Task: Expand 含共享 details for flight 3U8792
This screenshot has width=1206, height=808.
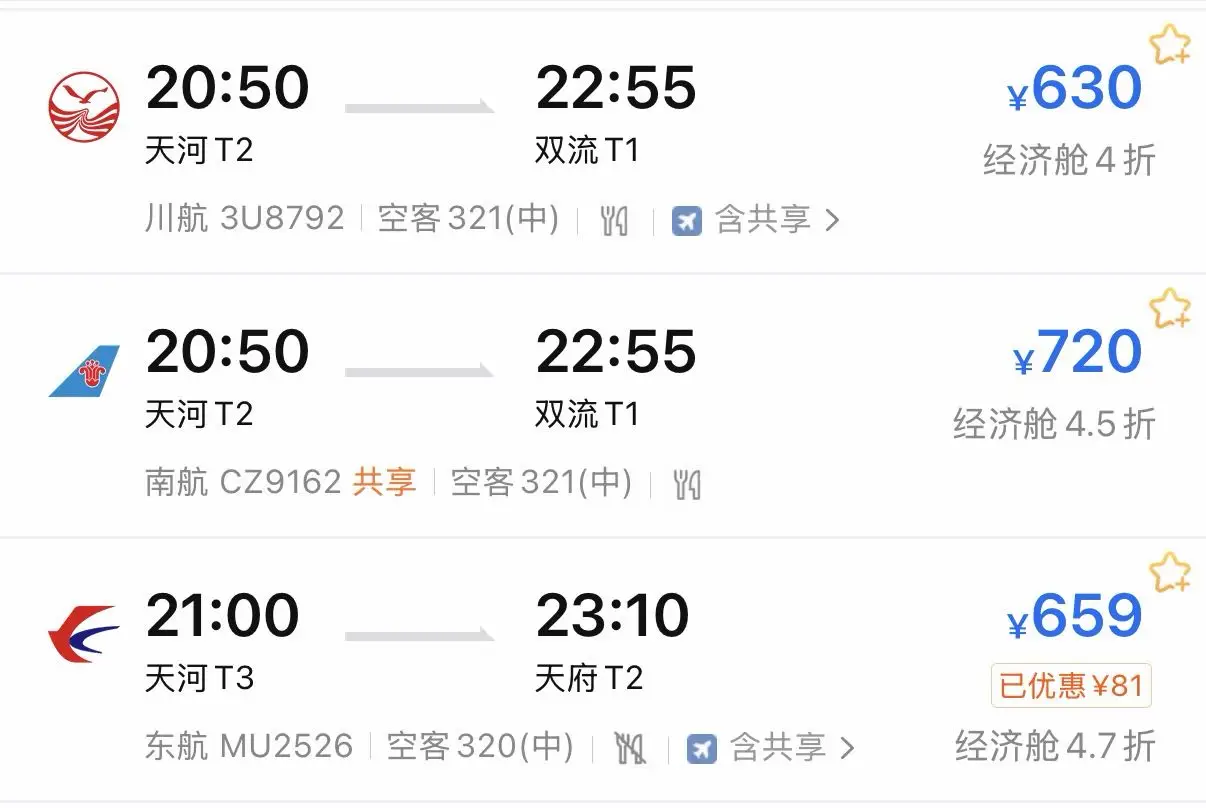Action: click(x=757, y=220)
